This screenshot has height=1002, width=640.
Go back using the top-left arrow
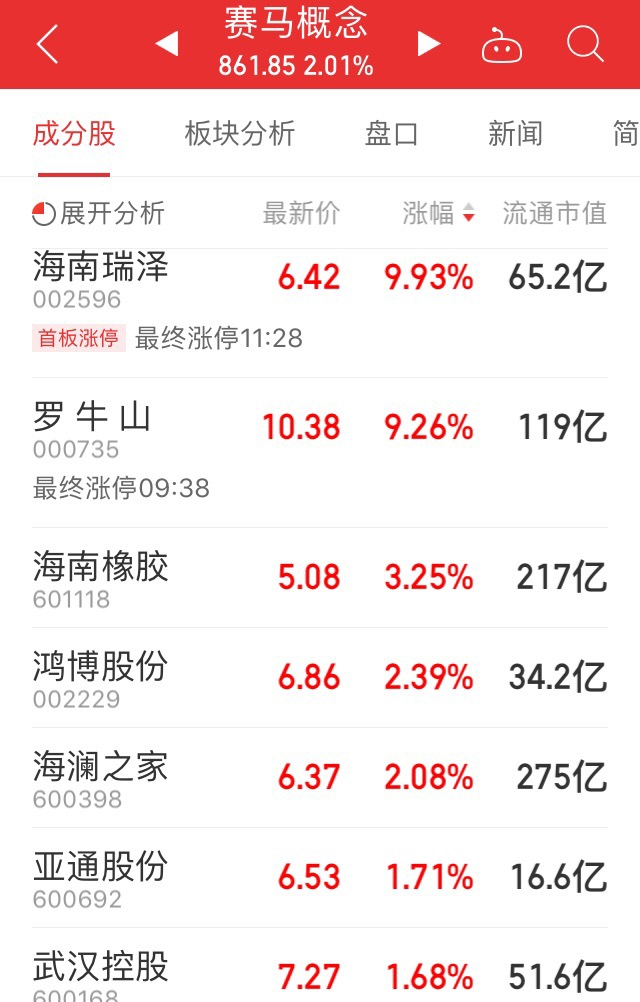point(48,44)
